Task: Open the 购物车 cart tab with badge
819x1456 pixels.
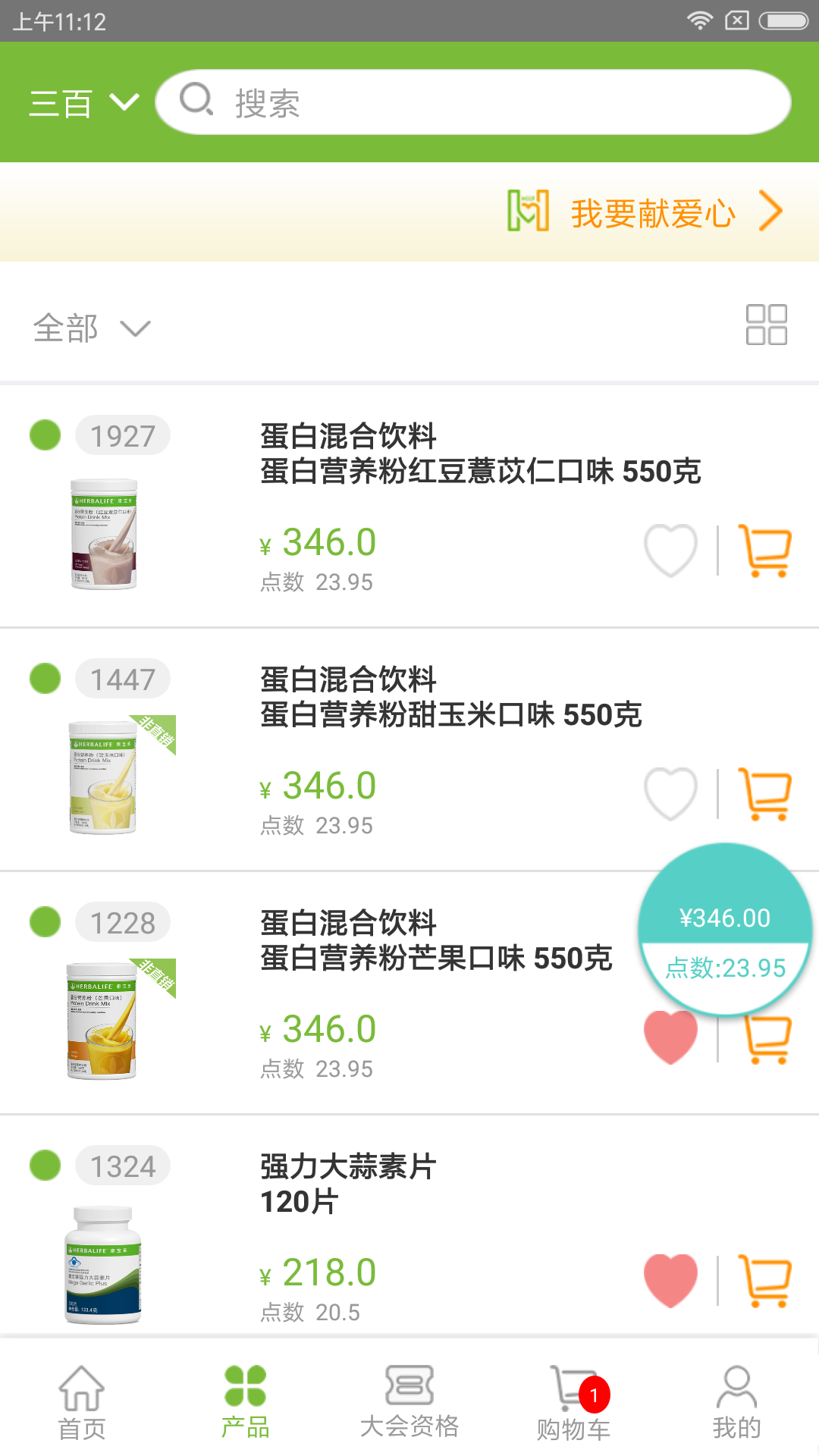Action: 573,1407
